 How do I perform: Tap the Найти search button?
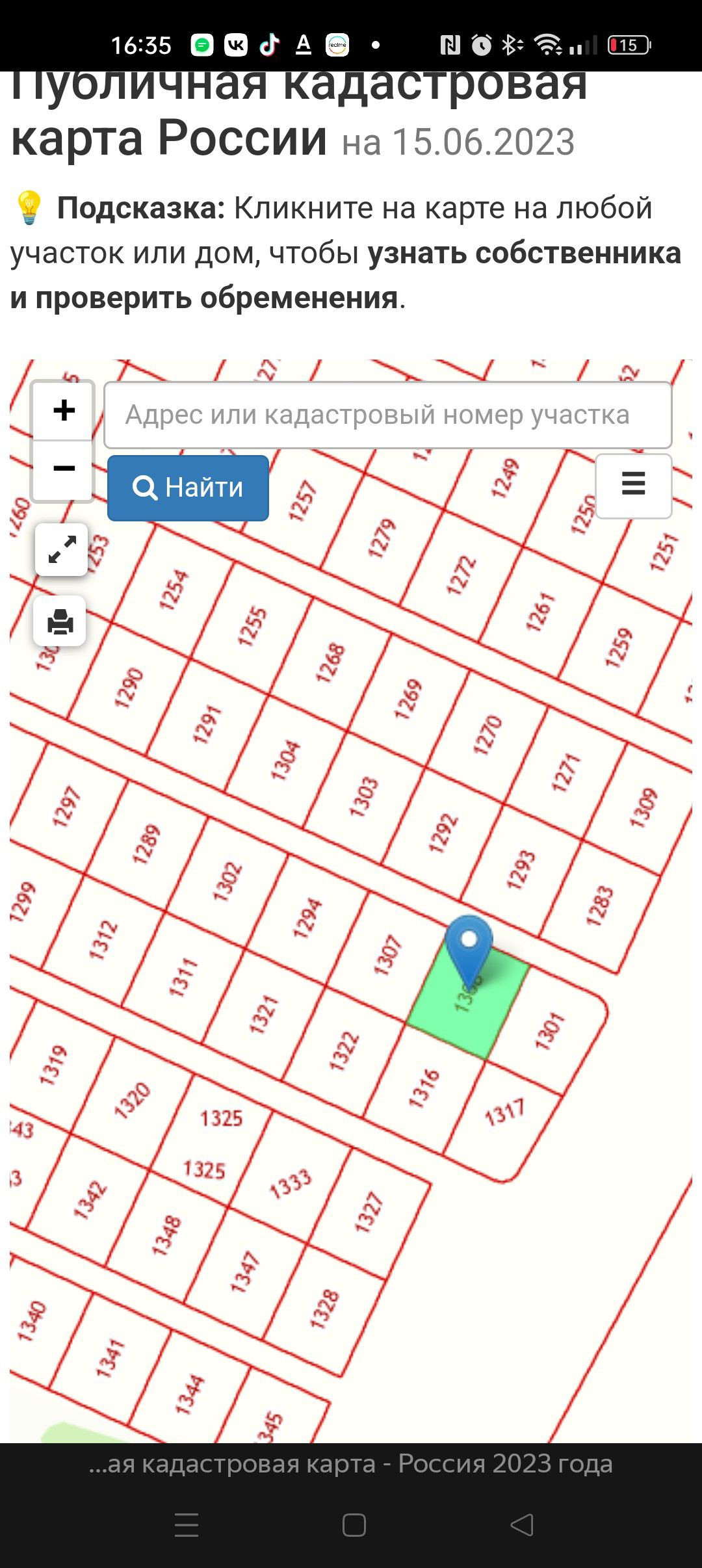pos(188,488)
